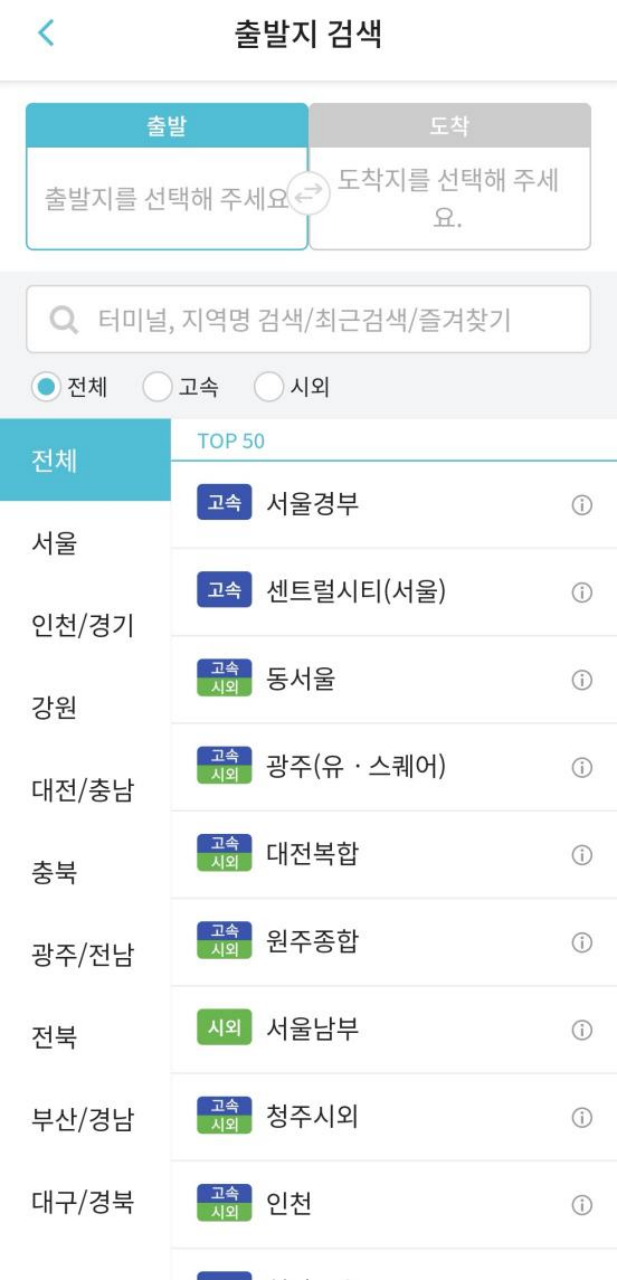Select the 시외 radio button

point(292,387)
